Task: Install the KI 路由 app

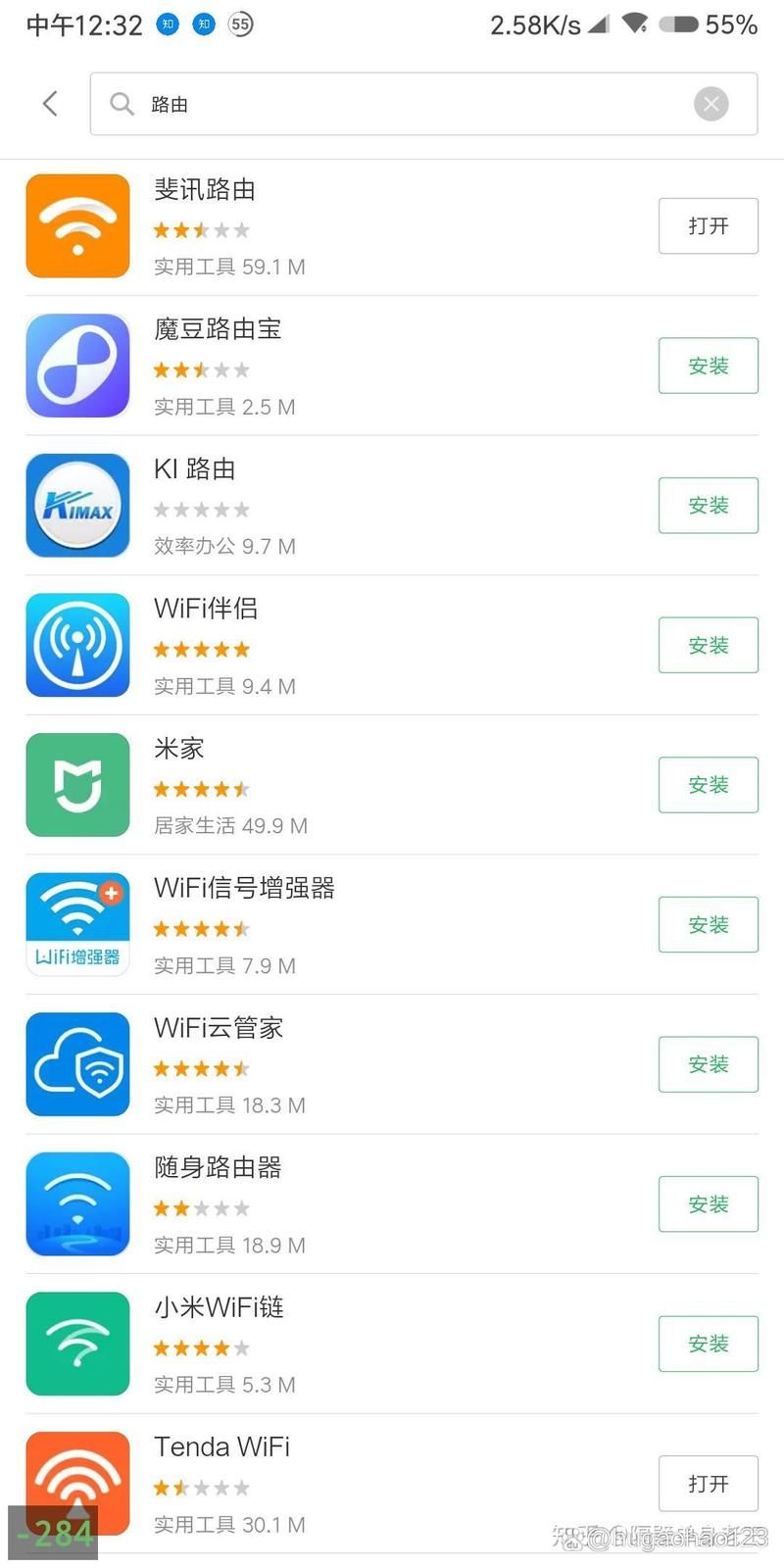Action: 708,506
